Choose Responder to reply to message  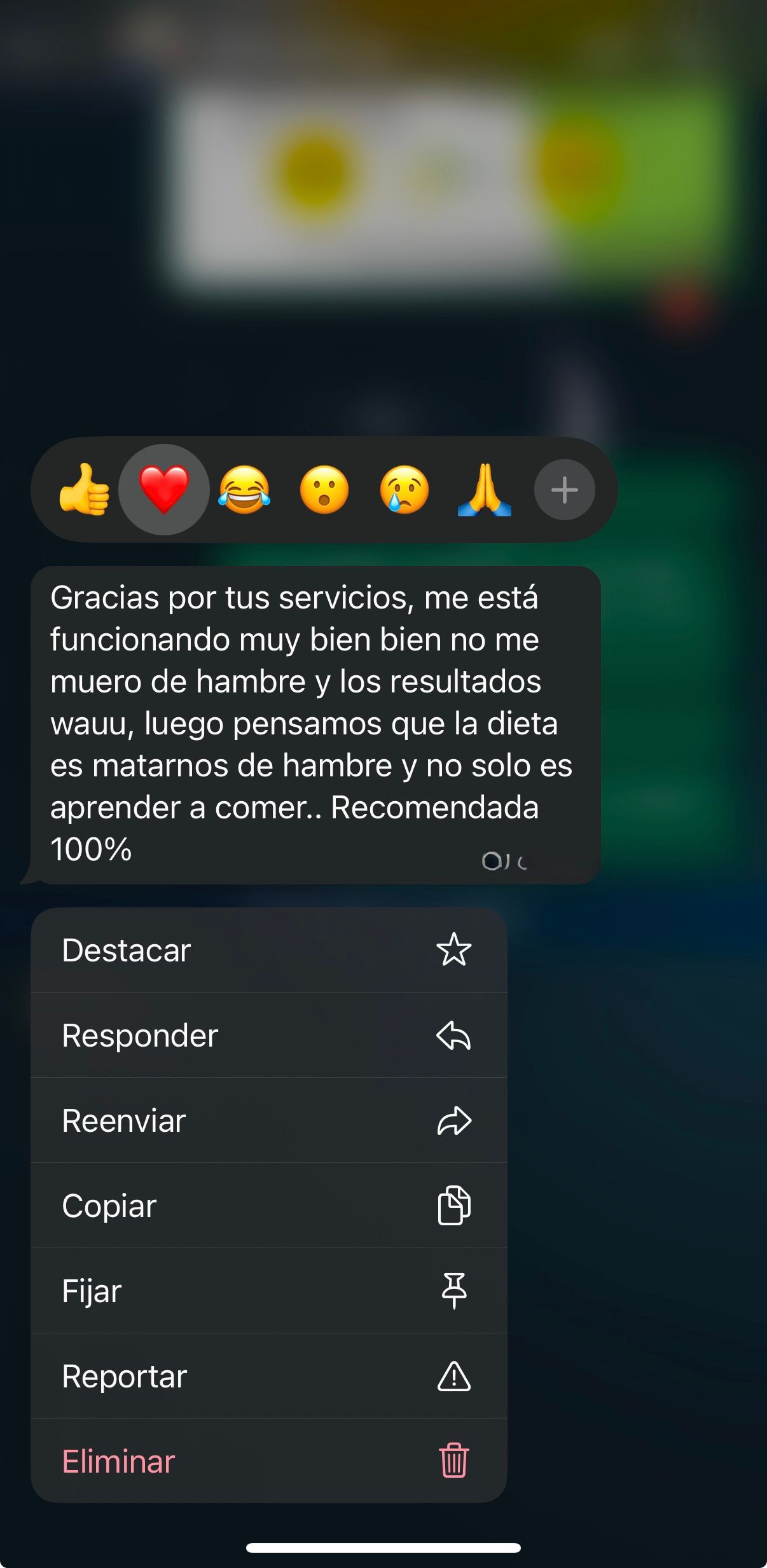click(x=268, y=1035)
